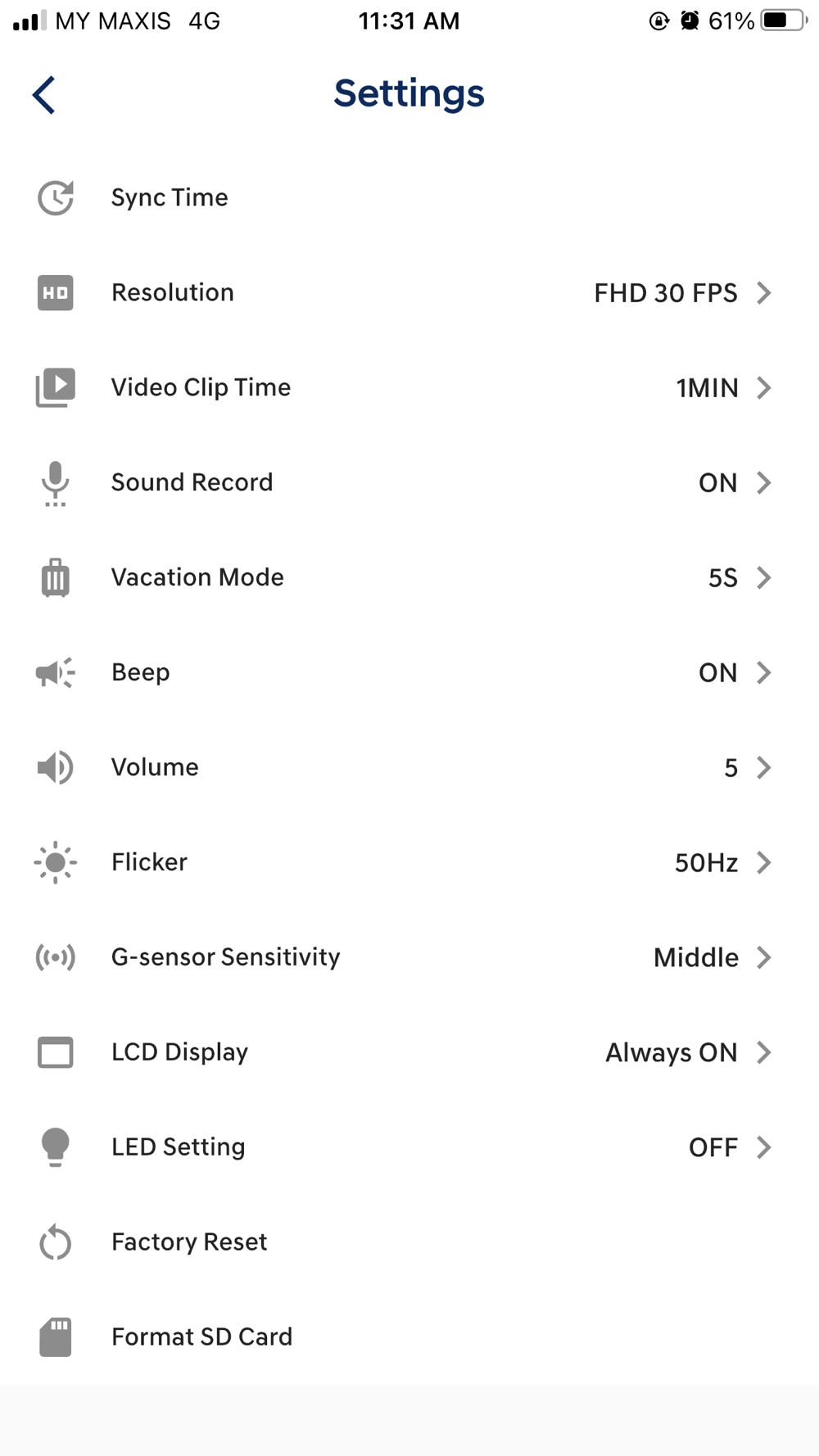Open LED Setting
Viewport: 819px width, 1456px height.
coord(409,1147)
